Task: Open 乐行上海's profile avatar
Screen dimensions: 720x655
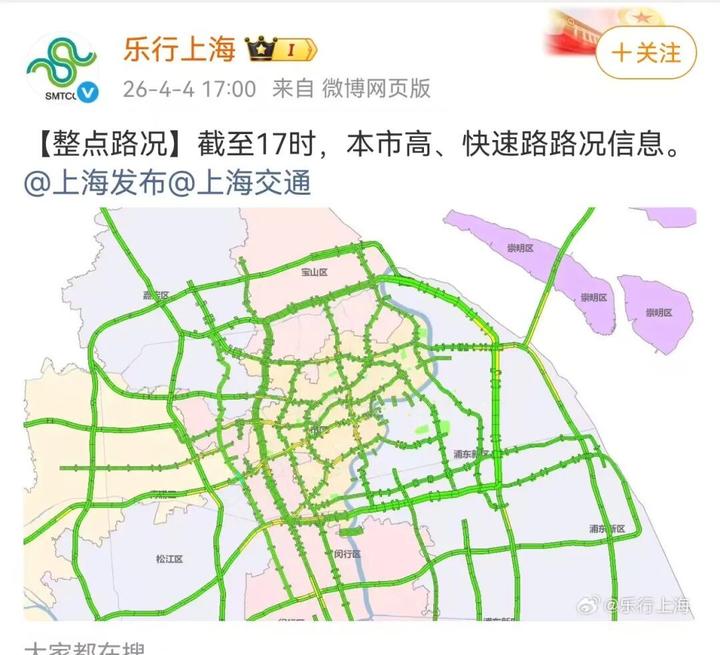Action: [65, 68]
